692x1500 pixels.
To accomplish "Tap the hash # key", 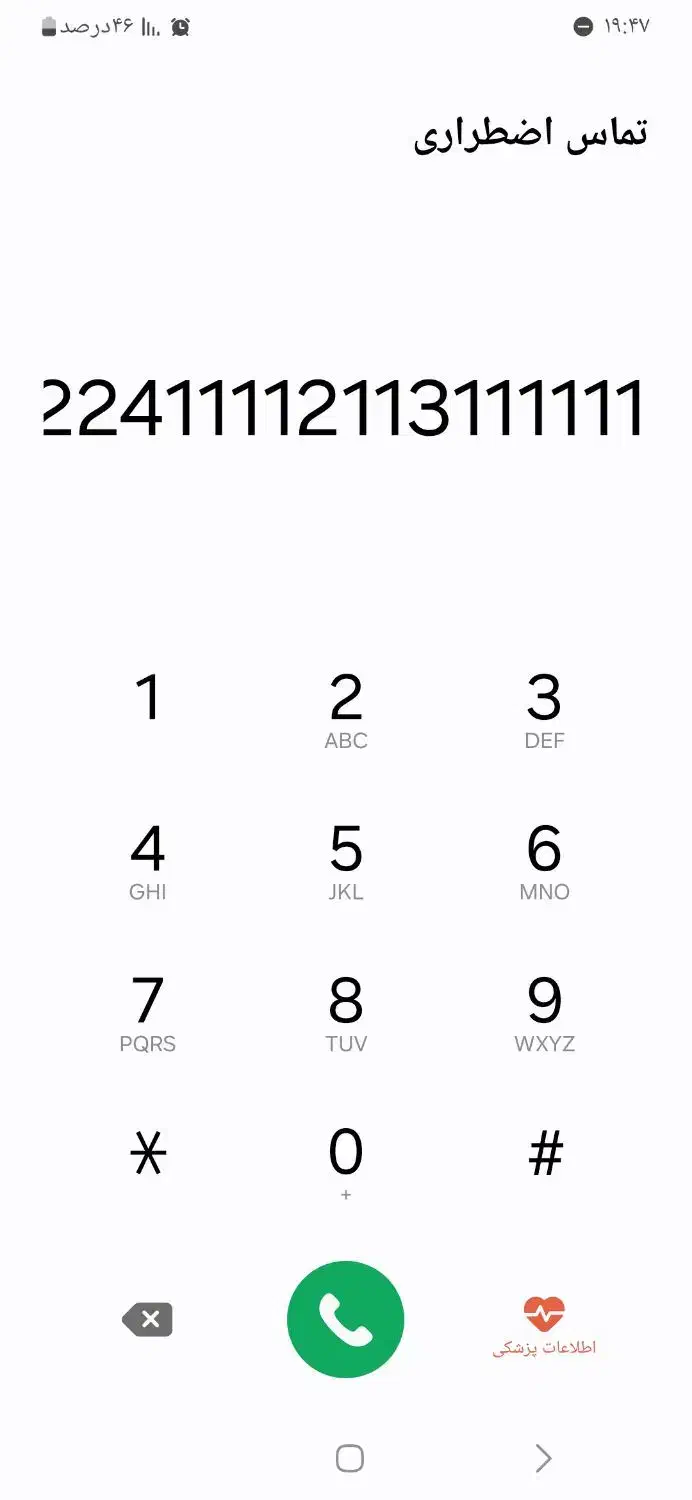I will (x=545, y=1155).
